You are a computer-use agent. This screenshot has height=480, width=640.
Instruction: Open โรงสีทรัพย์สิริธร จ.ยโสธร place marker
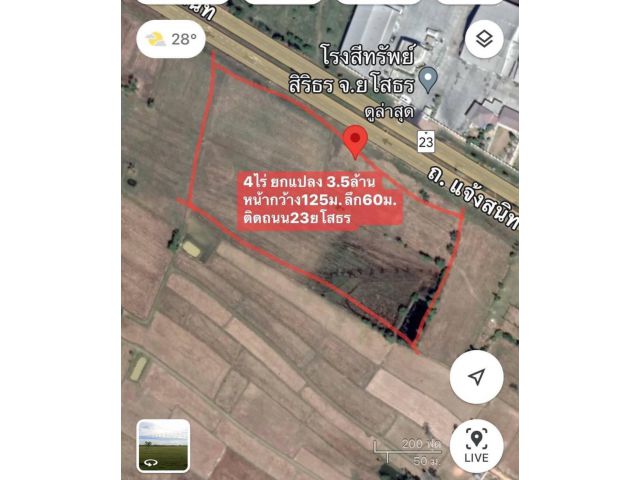pyautogui.click(x=428, y=79)
